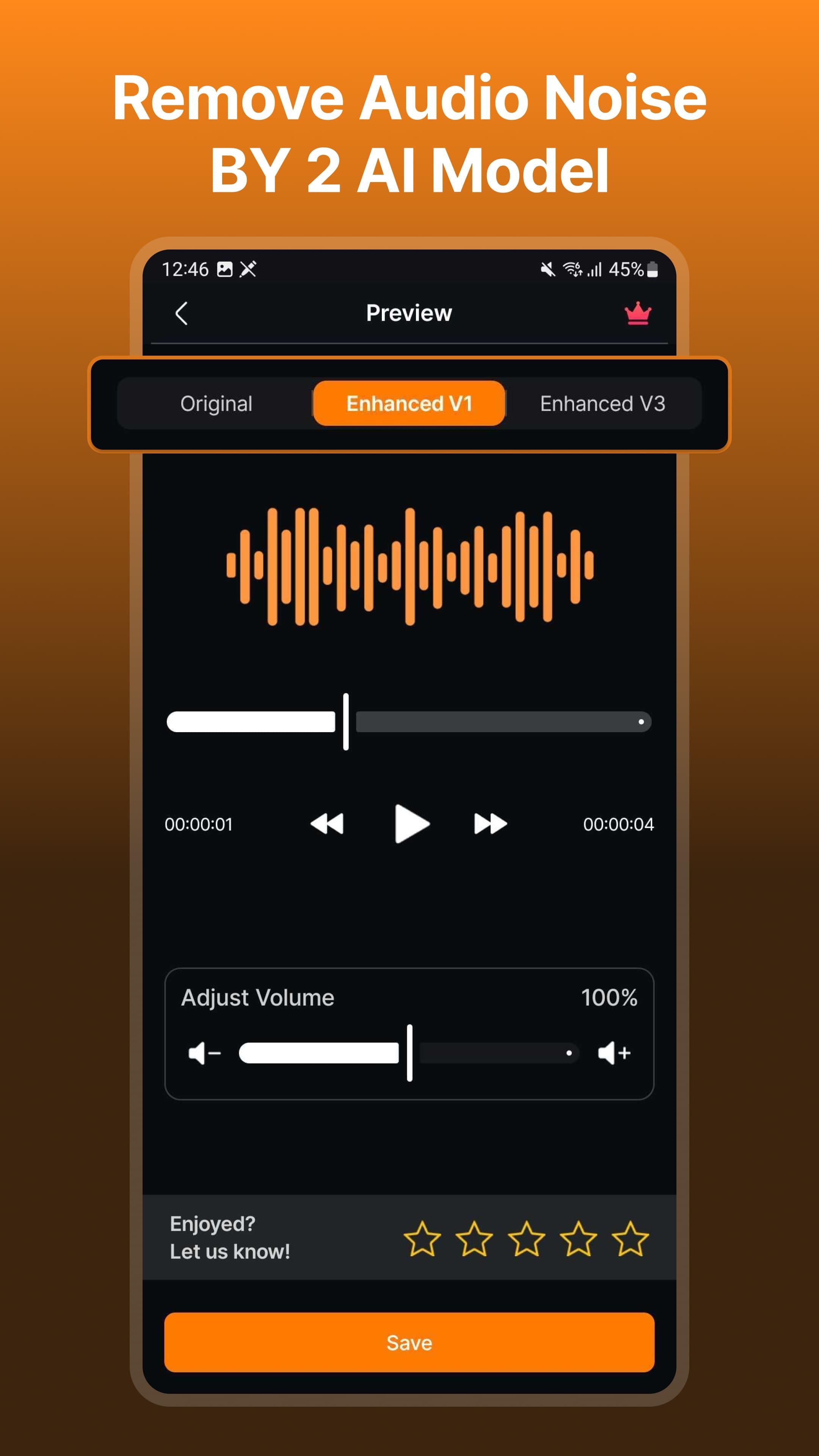Switch back to the Original audio

(217, 403)
